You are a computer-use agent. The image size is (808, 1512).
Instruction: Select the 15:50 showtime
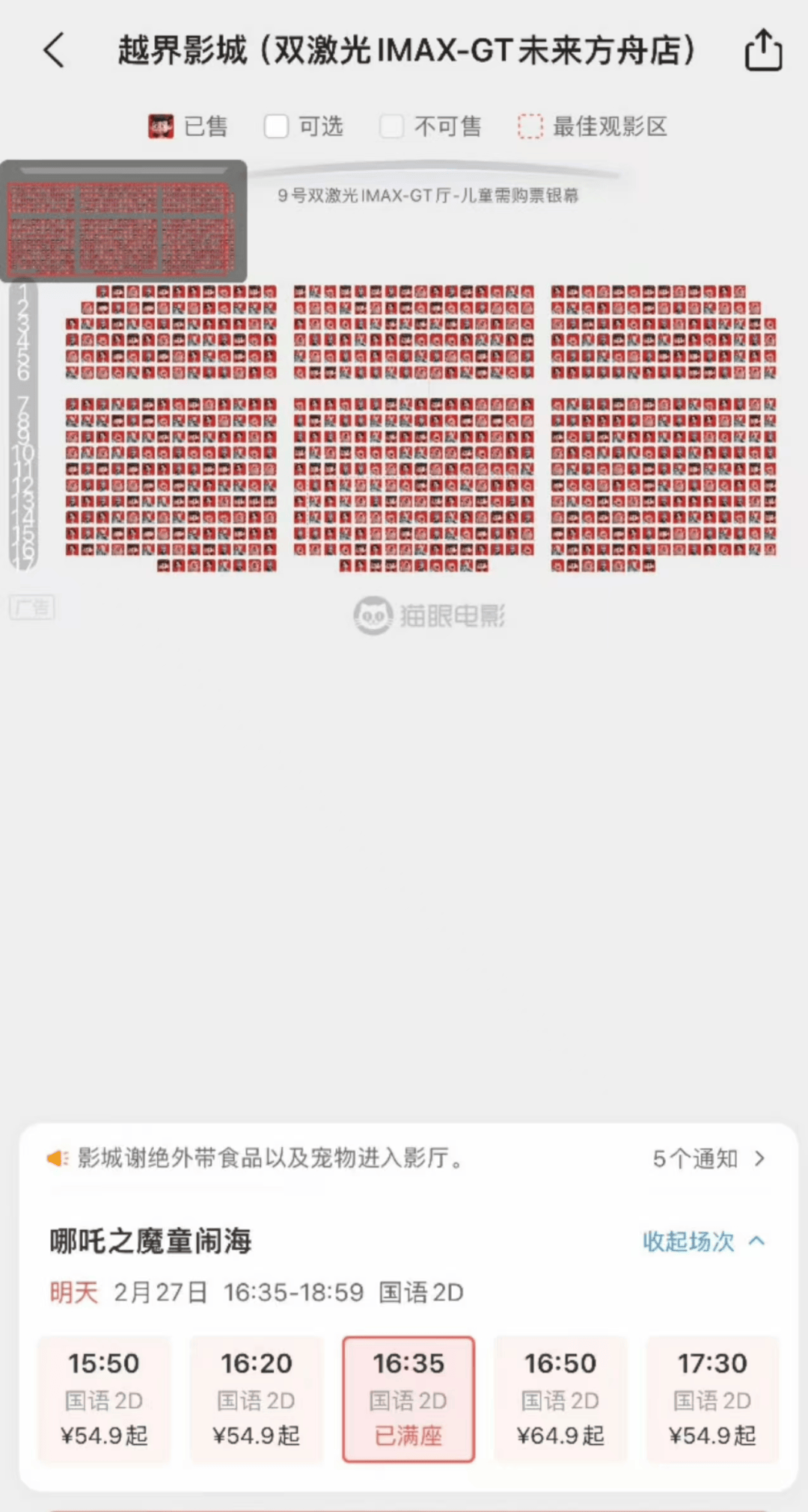tap(104, 1398)
